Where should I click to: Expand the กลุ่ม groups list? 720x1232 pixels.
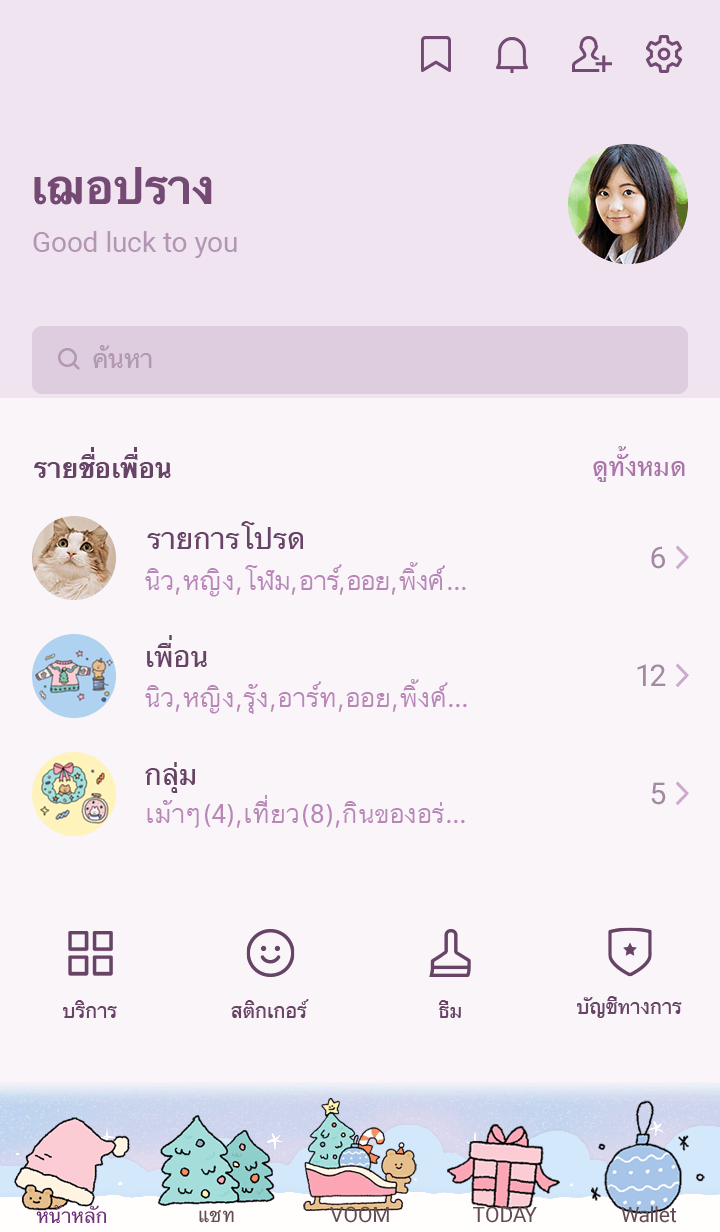point(360,794)
